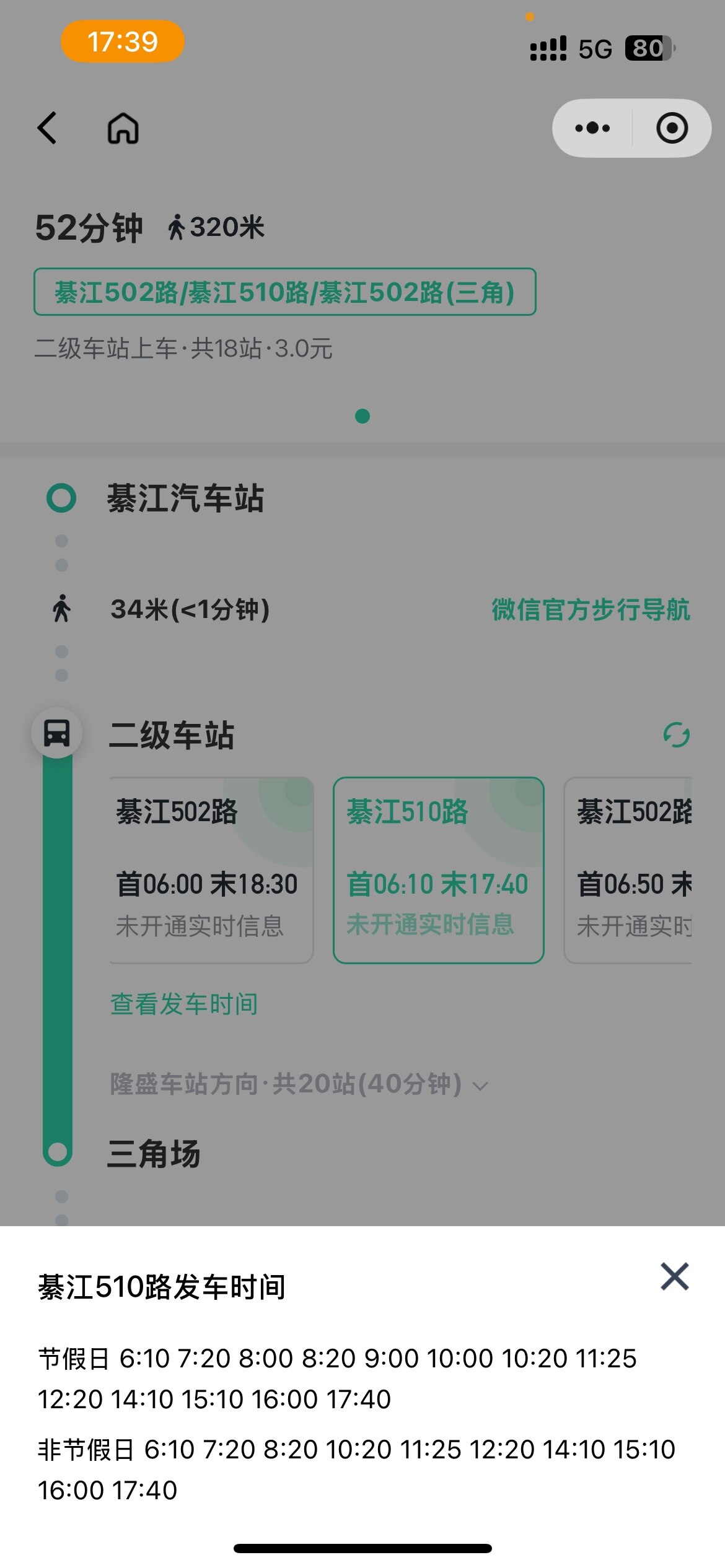Tap 查看发车时间 link
The height and width of the screenshot is (1568, 725).
click(184, 1004)
